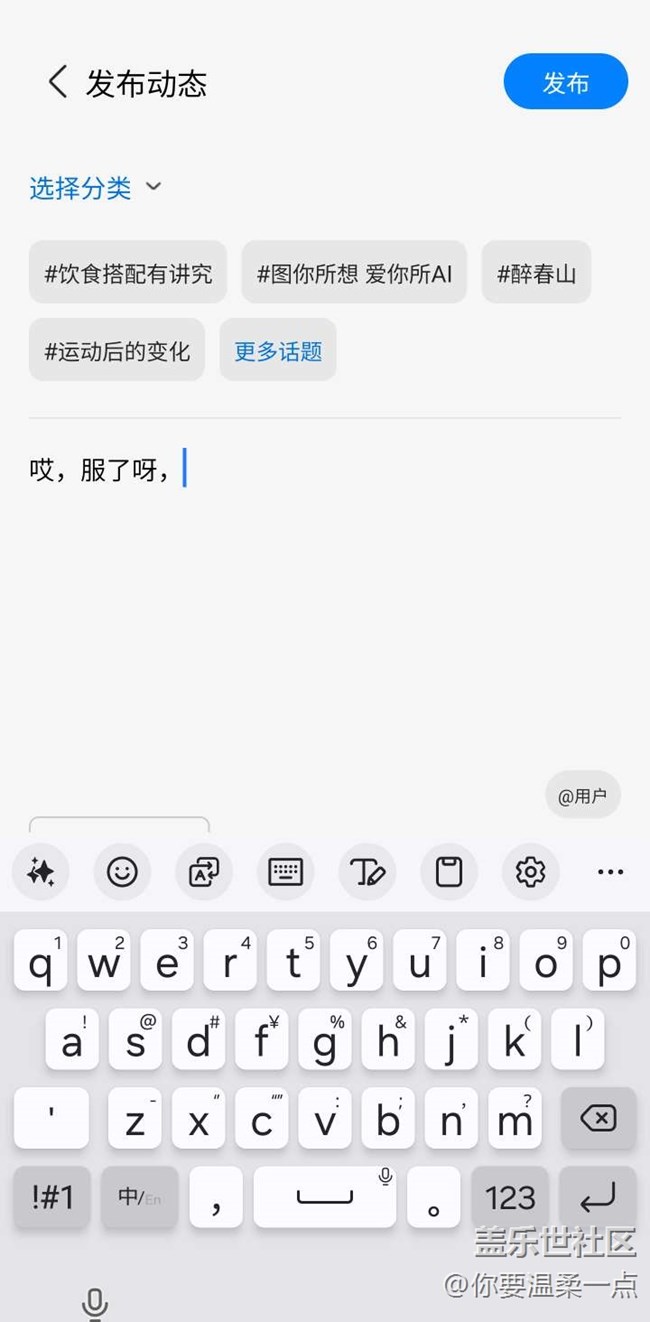Open the keyboard translate tool

204,872
